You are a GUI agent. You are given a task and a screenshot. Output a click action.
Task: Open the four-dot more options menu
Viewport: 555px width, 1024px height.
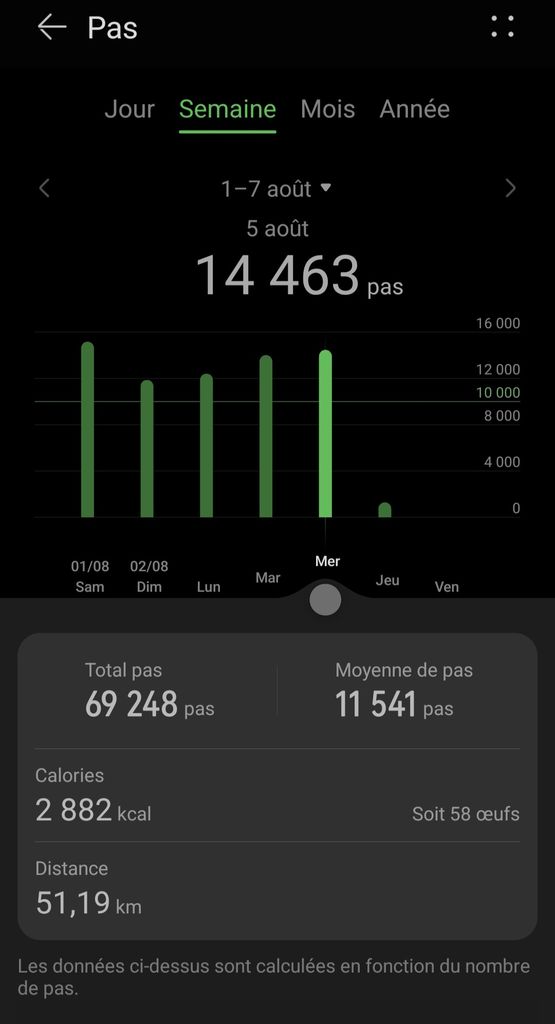click(503, 26)
